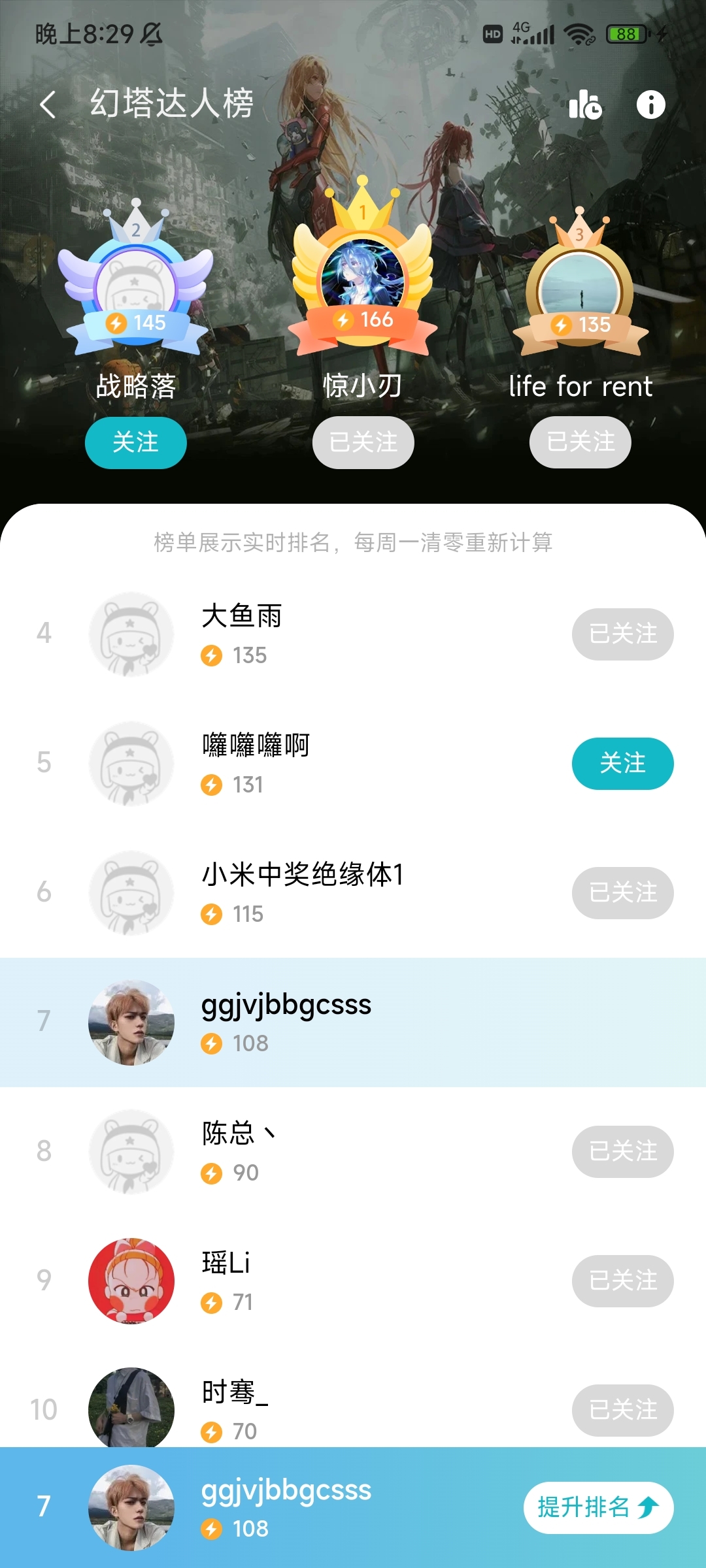Viewport: 706px width, 1568px height.
Task: Tap the back arrow to leave the leaderboard
Action: pos(47,105)
